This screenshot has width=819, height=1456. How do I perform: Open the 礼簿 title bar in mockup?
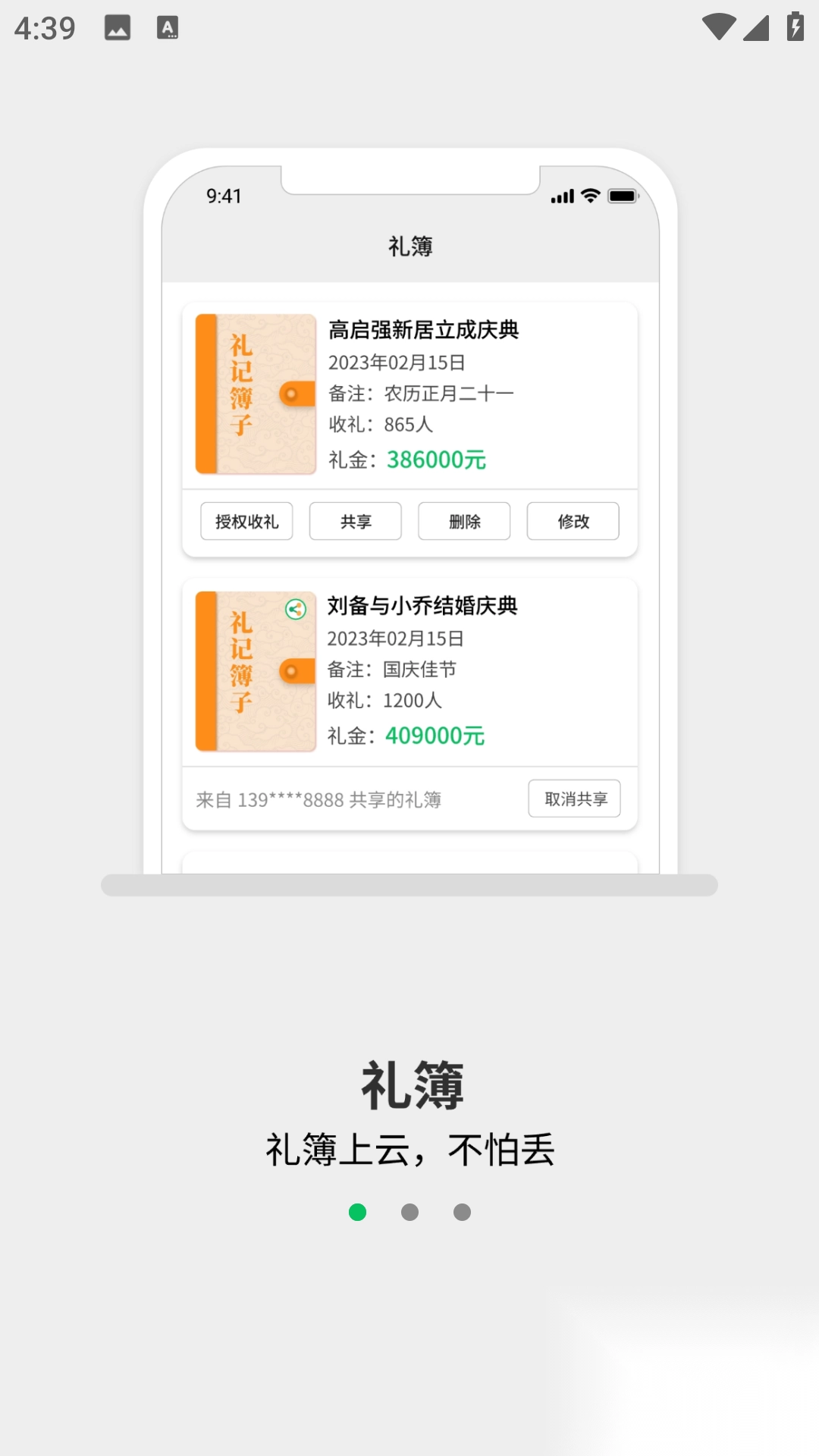409,246
